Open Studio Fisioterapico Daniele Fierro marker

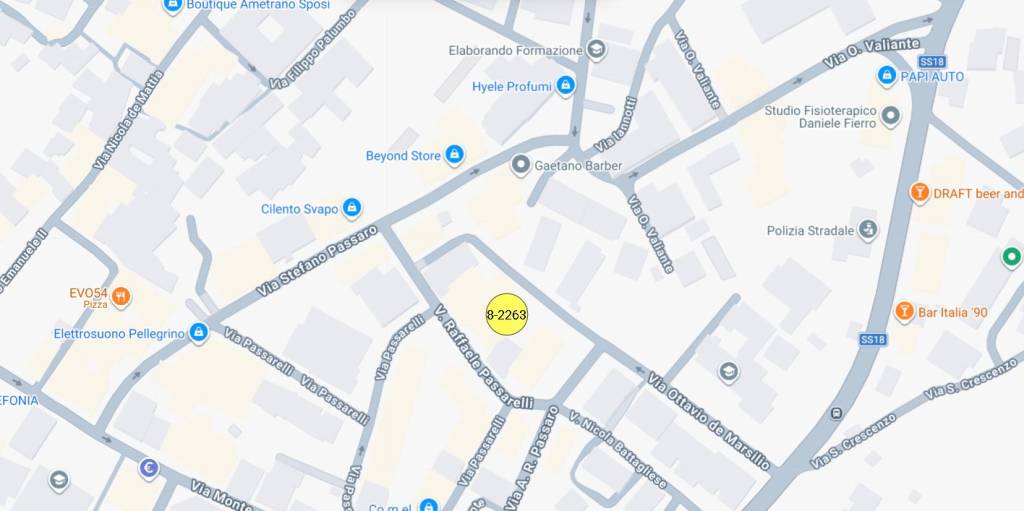tap(890, 116)
